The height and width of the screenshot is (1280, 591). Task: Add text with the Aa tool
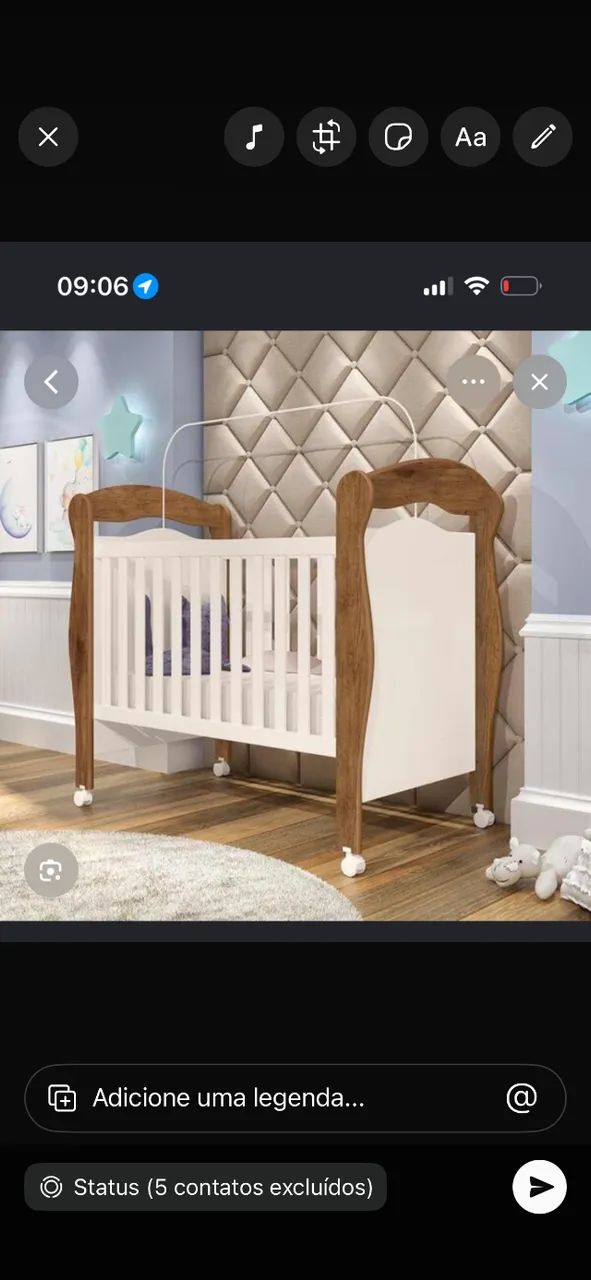tap(470, 137)
